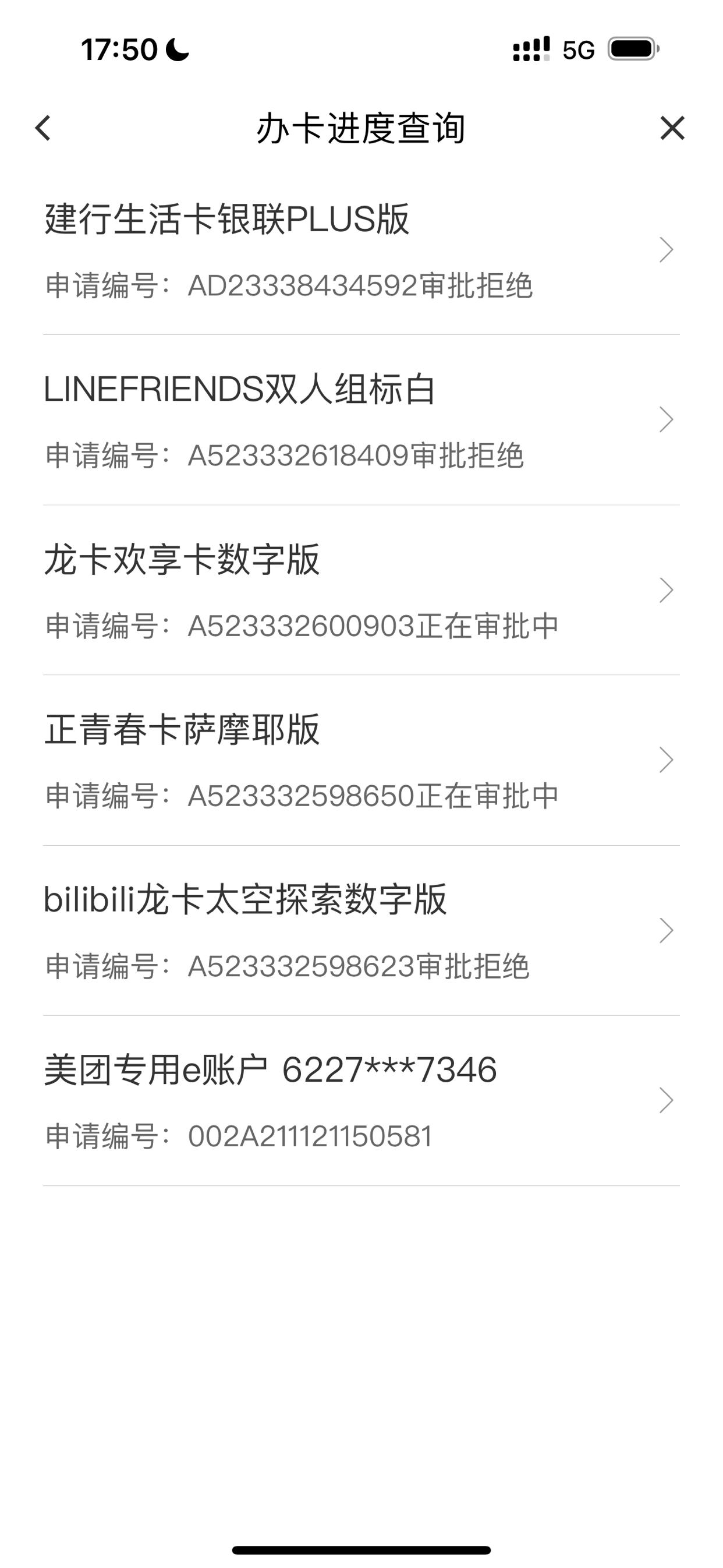Image resolution: width=723 pixels, height=1568 pixels.
Task: Open bilibili龙卡太空探索数字版 application
Action: (x=361, y=931)
